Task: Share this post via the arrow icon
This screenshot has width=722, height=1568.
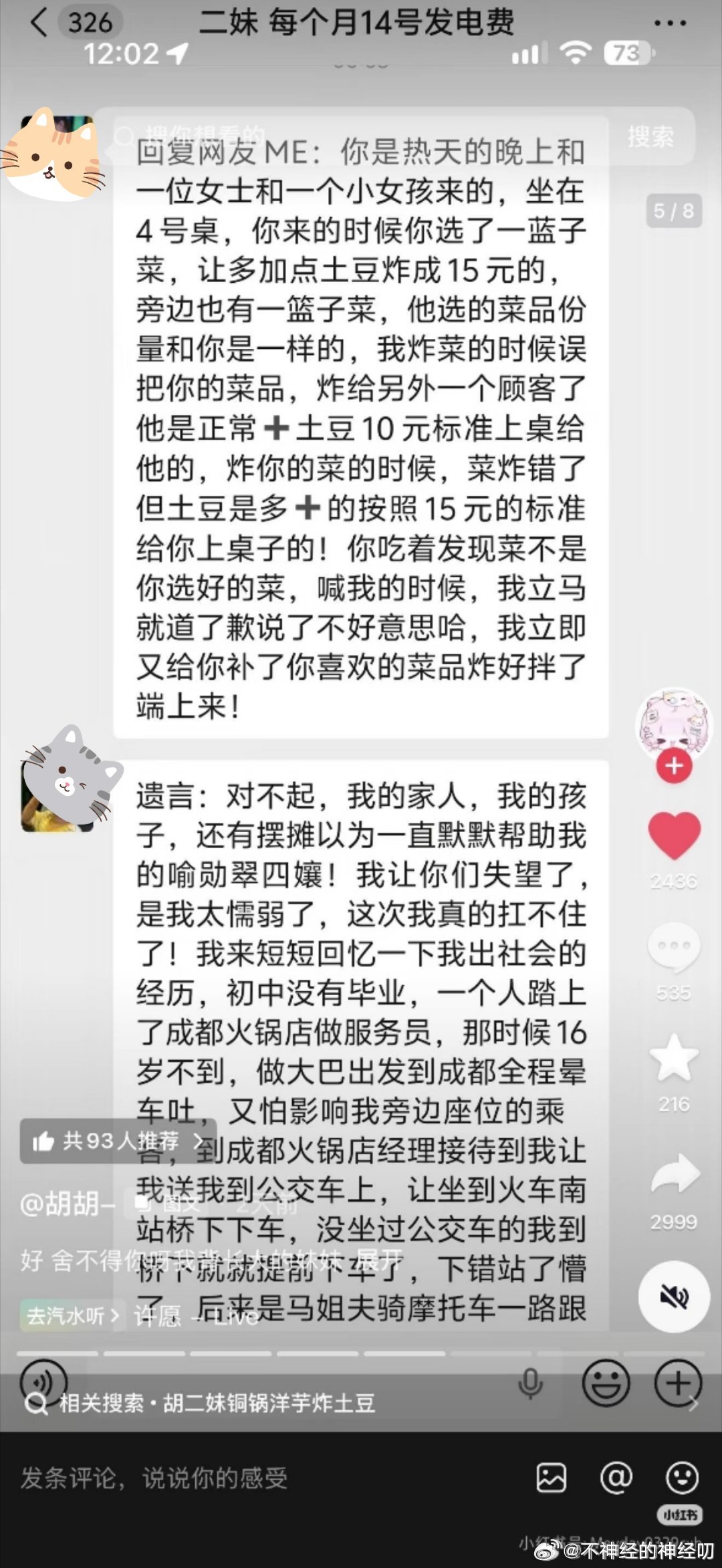Action: [x=674, y=1174]
